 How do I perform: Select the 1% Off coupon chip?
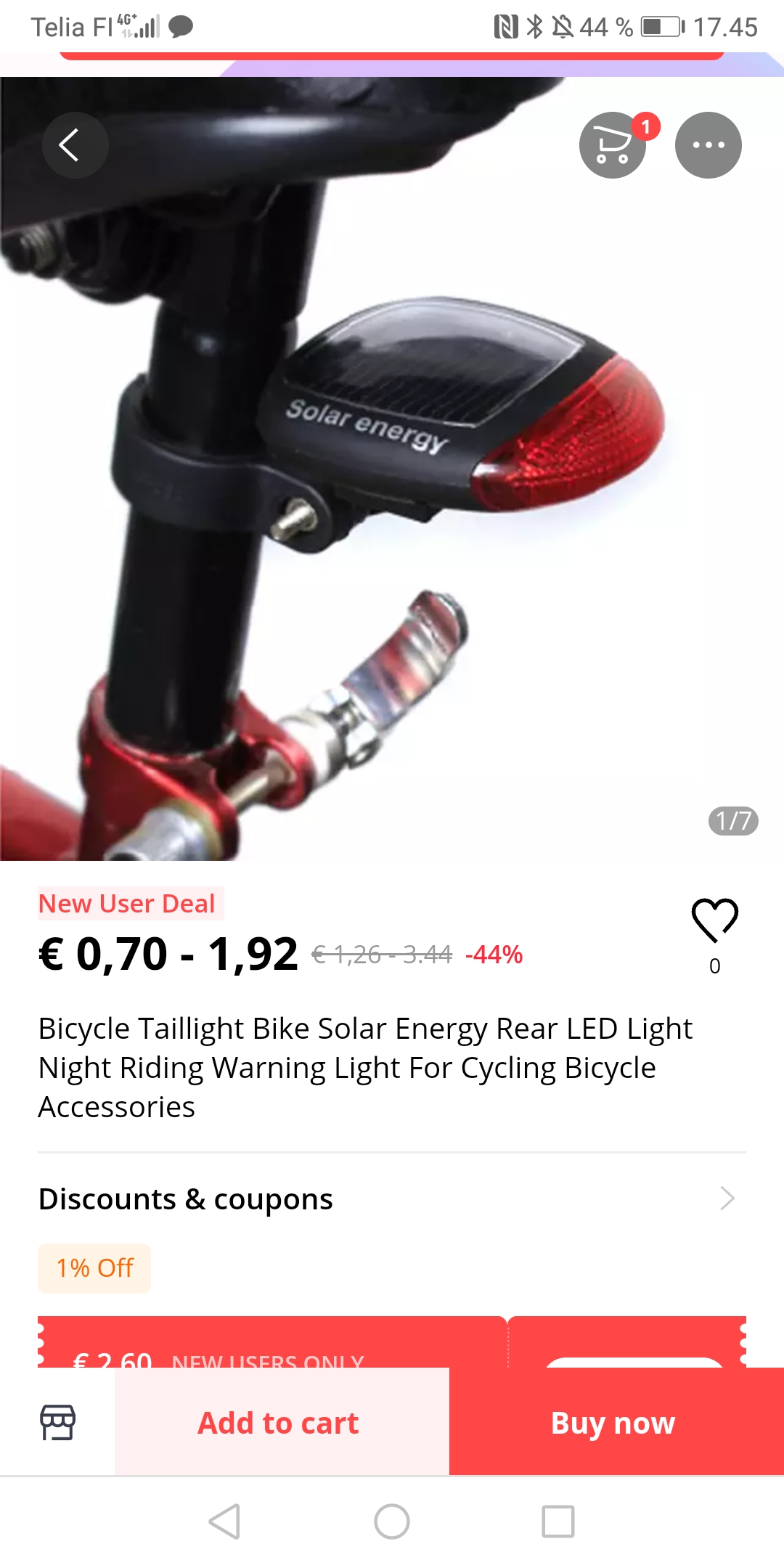(94, 1268)
